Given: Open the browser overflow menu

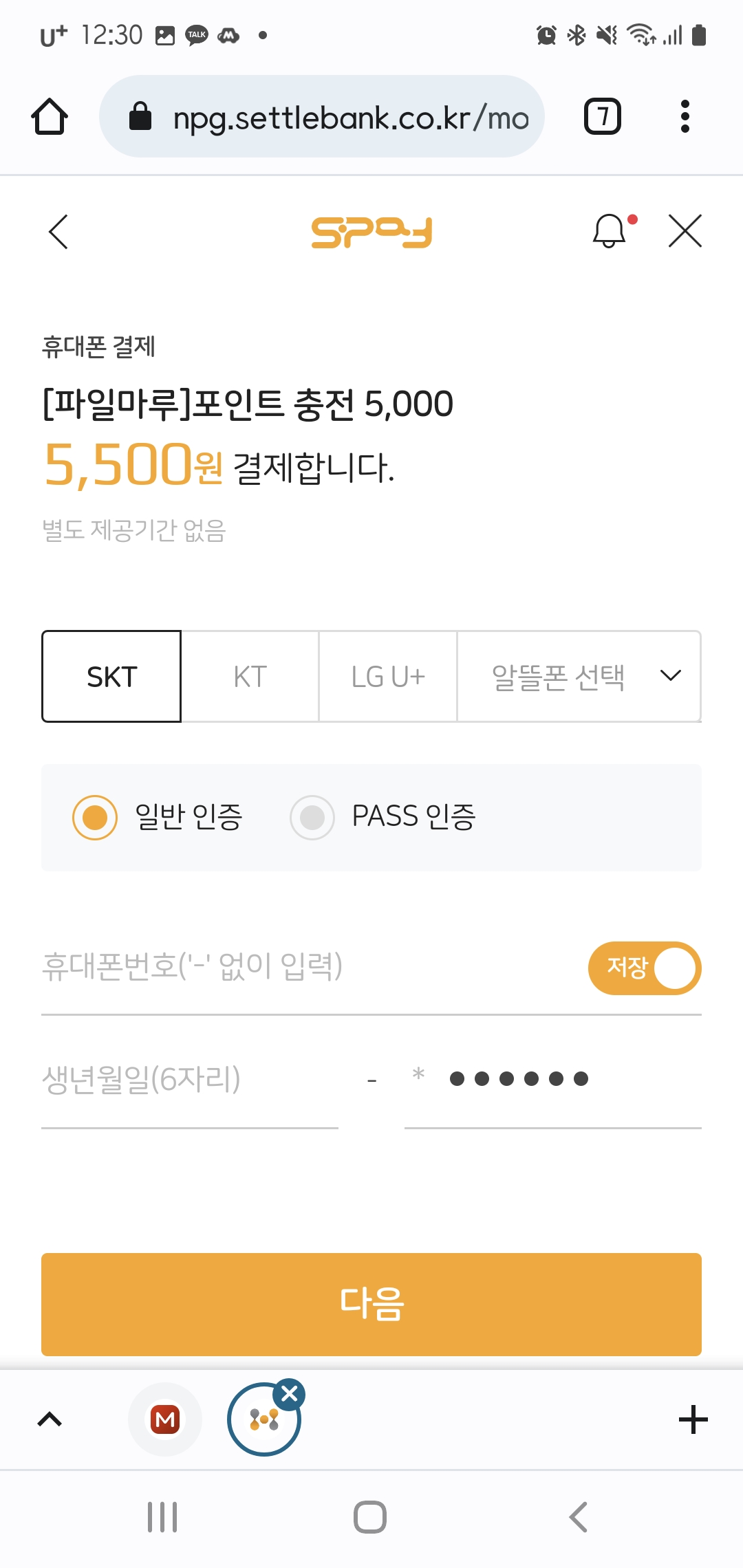Looking at the screenshot, I should [x=685, y=116].
